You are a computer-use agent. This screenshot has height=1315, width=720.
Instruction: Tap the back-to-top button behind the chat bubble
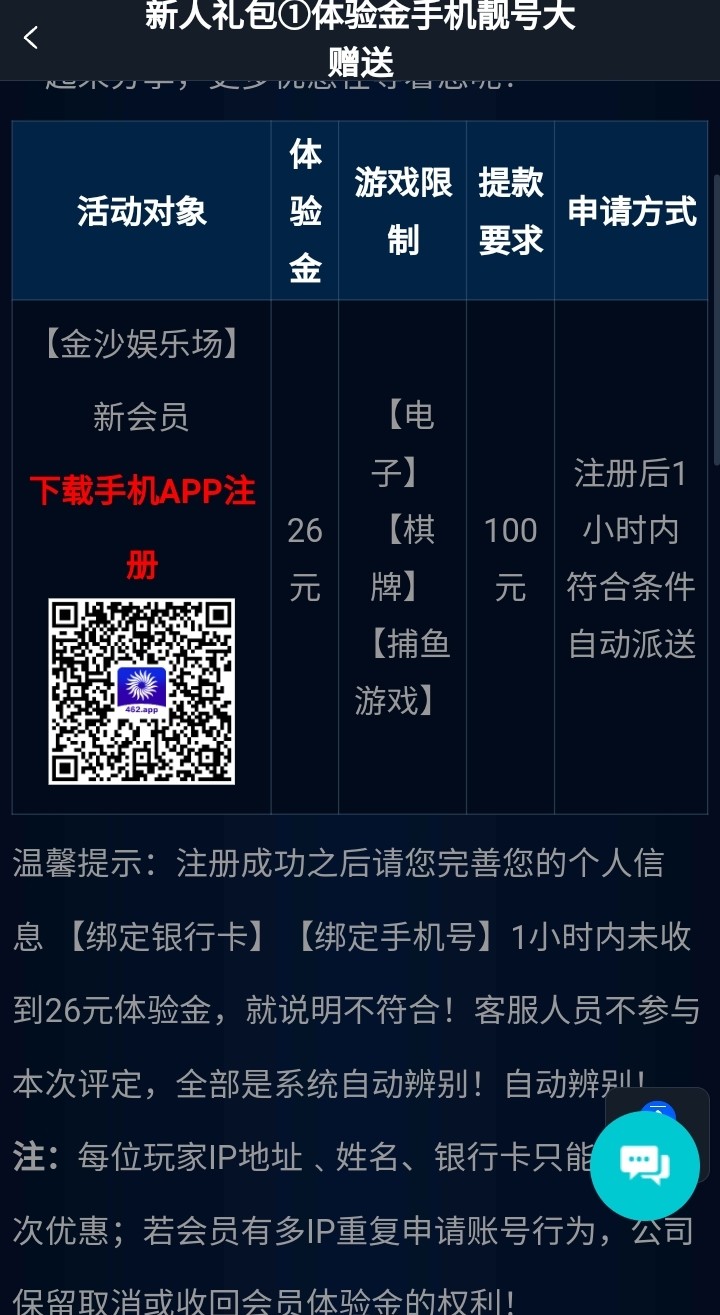pyautogui.click(x=659, y=1107)
